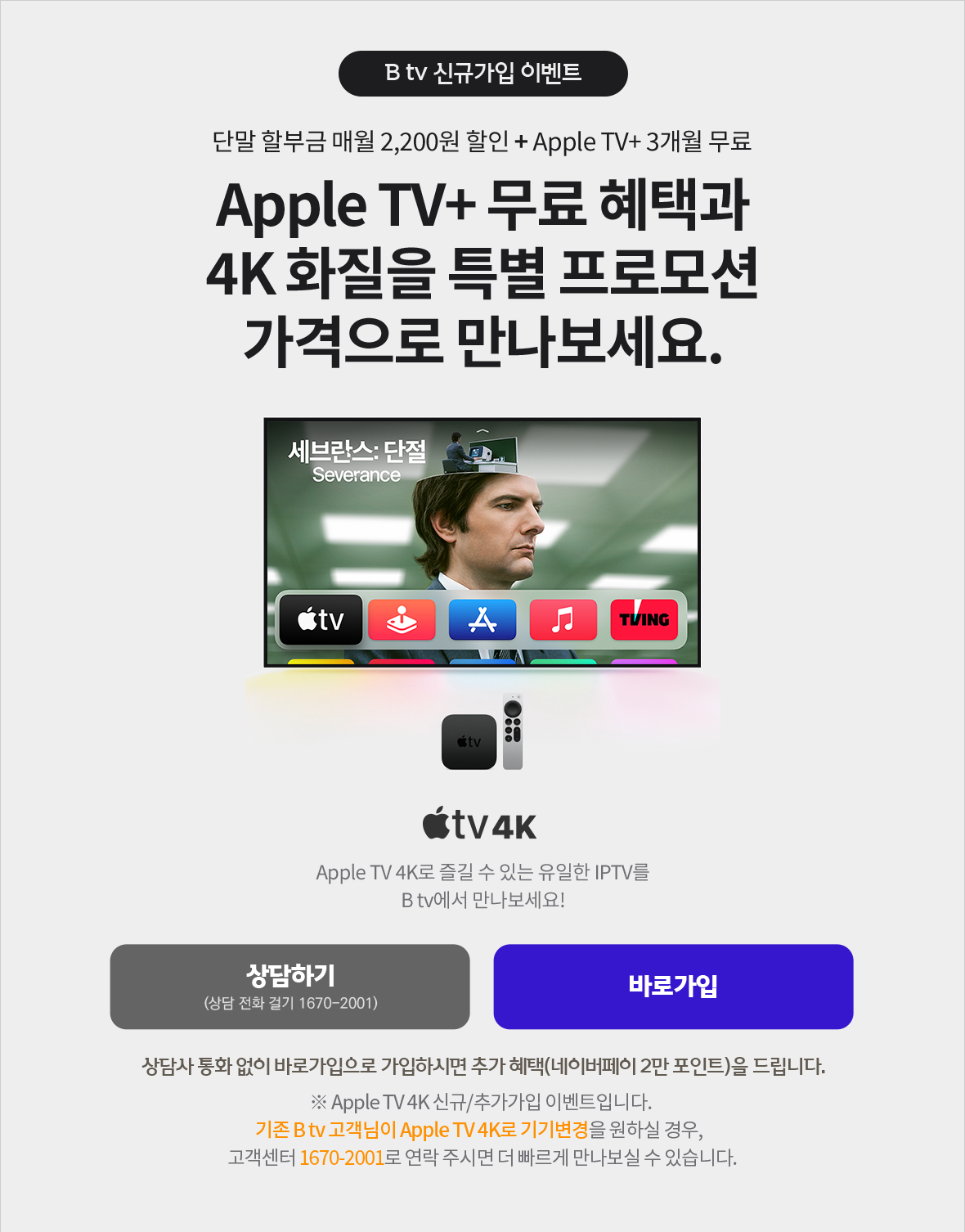Select the 바로가입 sign-up button

(673, 987)
